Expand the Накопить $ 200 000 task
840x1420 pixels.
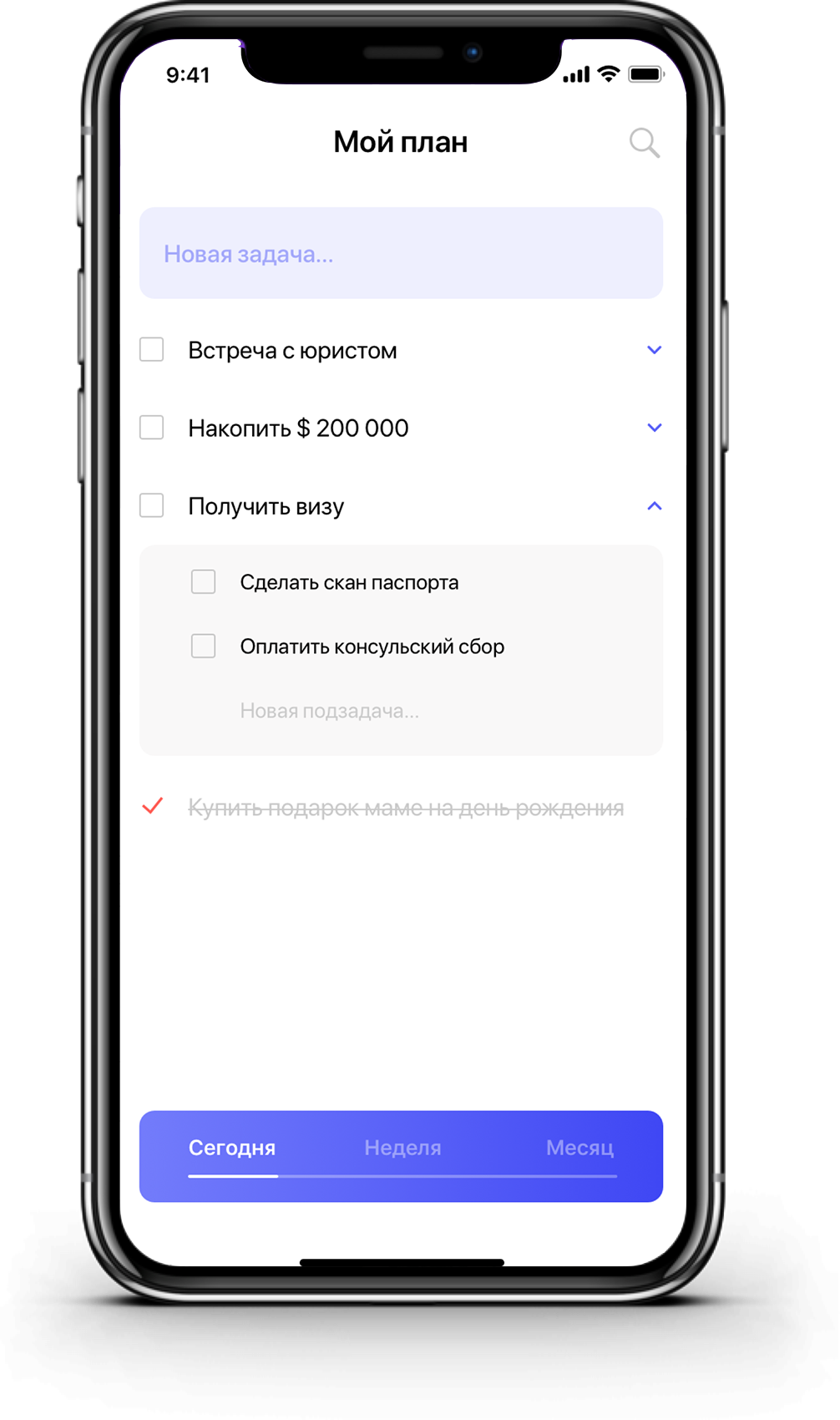coord(654,428)
